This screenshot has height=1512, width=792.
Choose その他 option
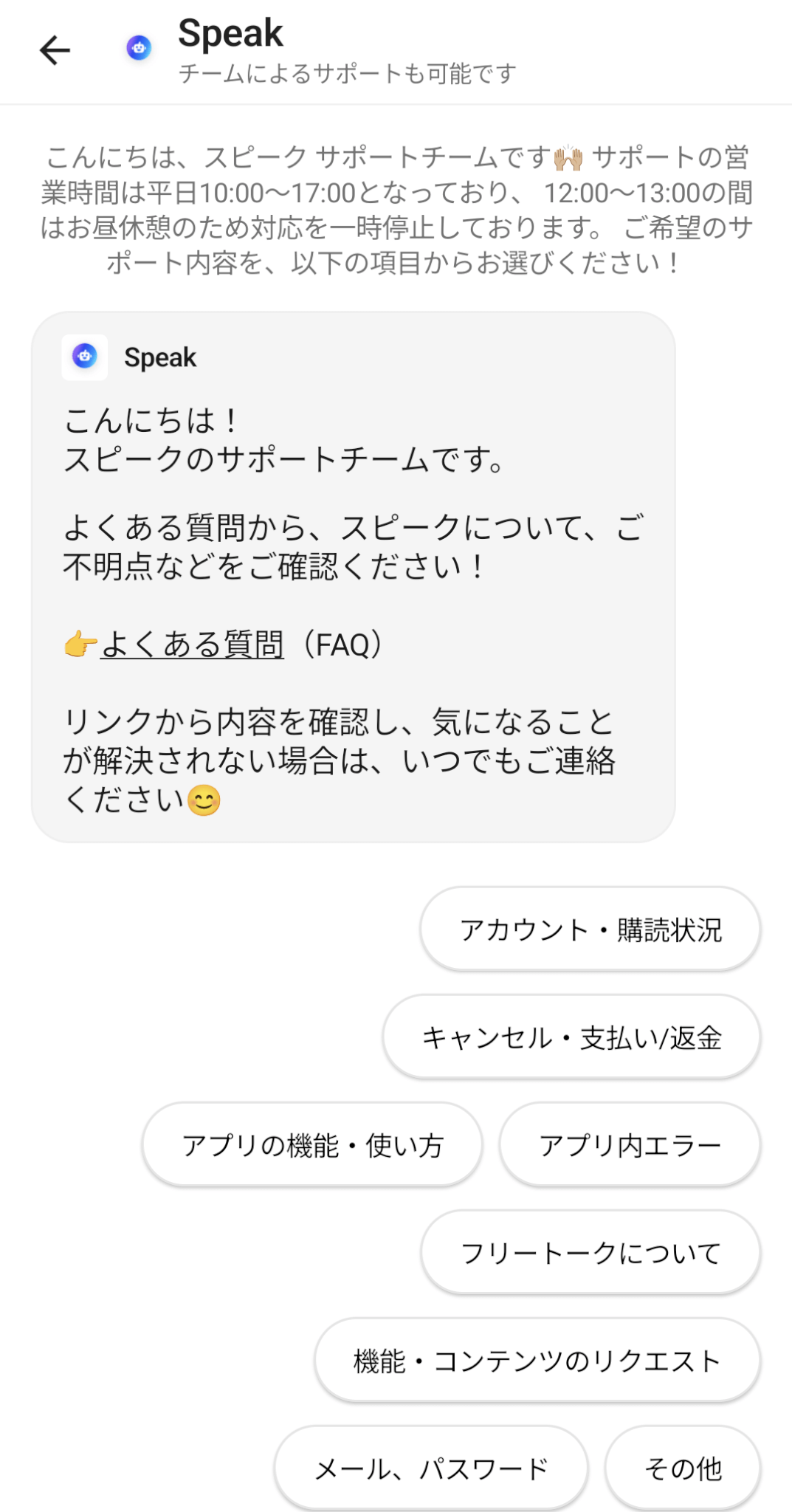(x=683, y=1468)
